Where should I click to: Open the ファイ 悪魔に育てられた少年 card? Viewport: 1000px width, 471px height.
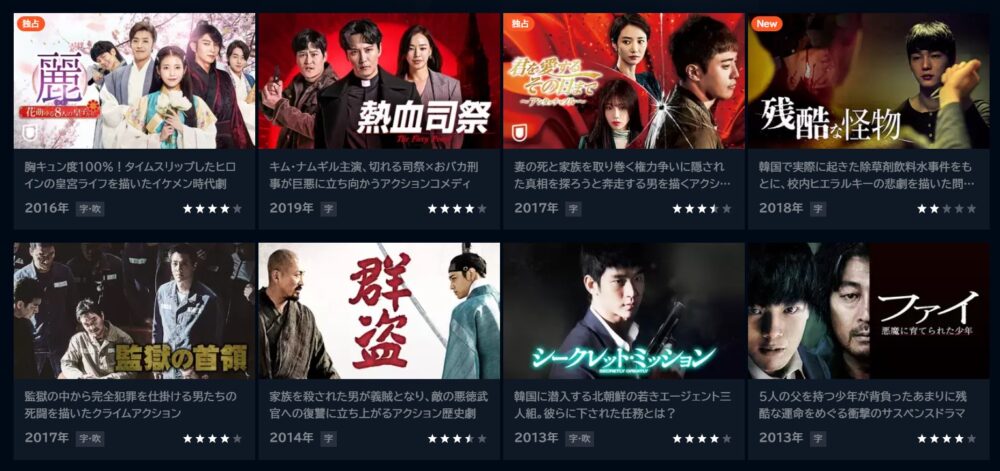[x=868, y=311]
